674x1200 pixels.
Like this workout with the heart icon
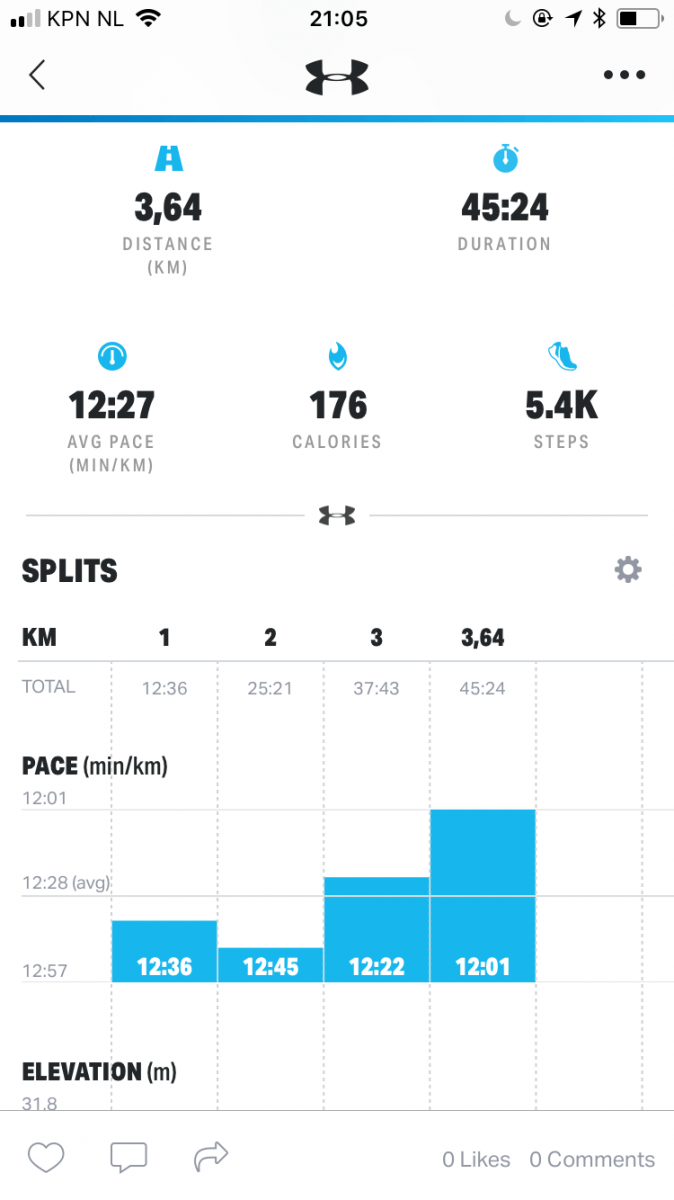click(x=46, y=1158)
